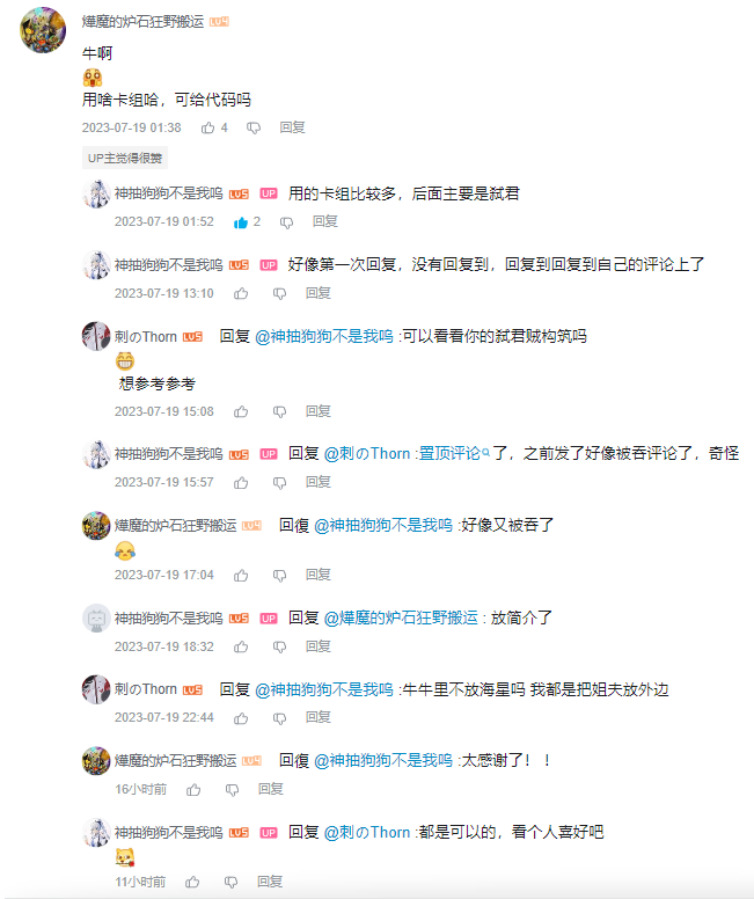Dislike the reply posted at 17:04

coord(281,575)
